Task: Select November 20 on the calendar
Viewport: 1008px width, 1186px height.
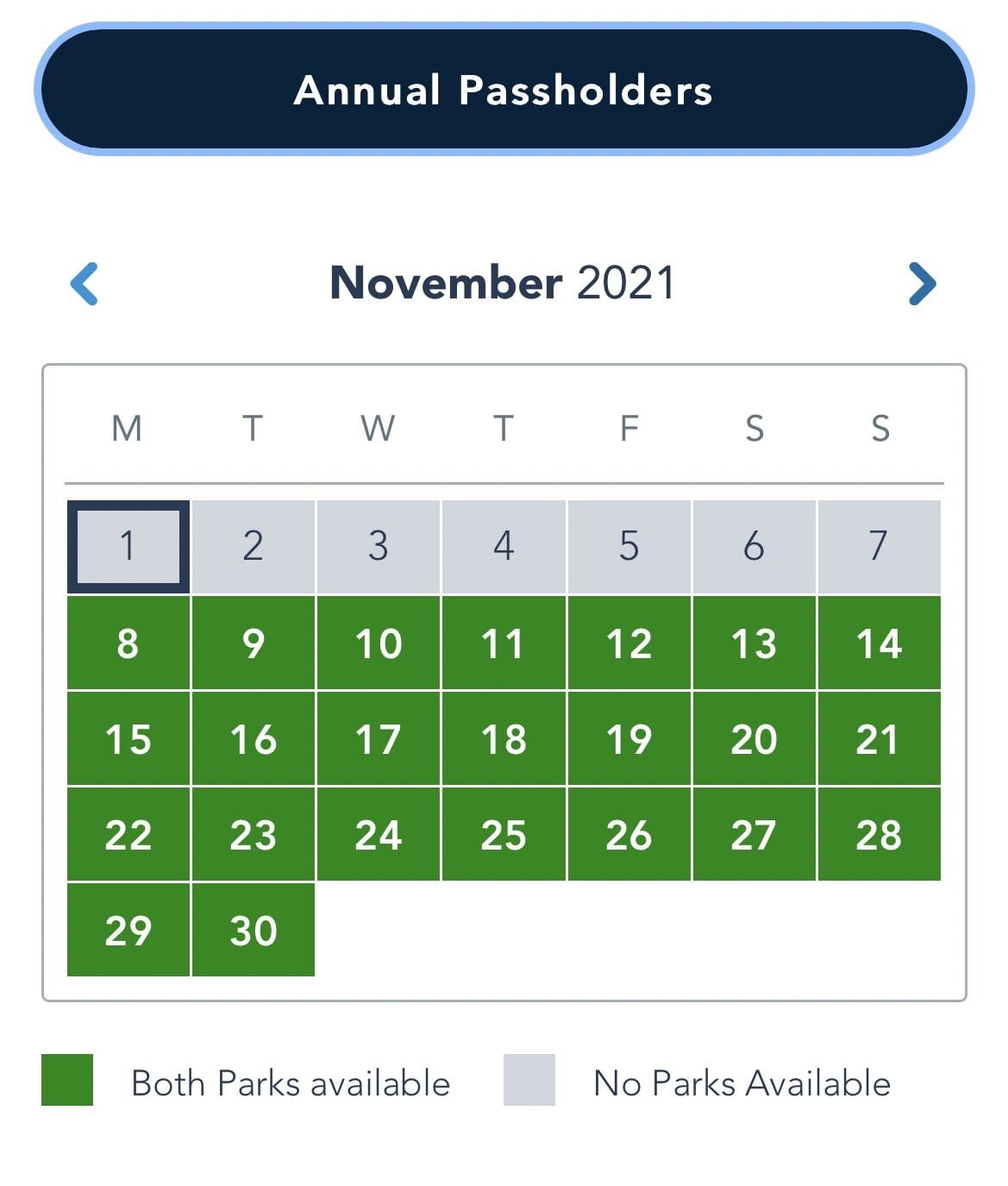Action: pos(754,739)
